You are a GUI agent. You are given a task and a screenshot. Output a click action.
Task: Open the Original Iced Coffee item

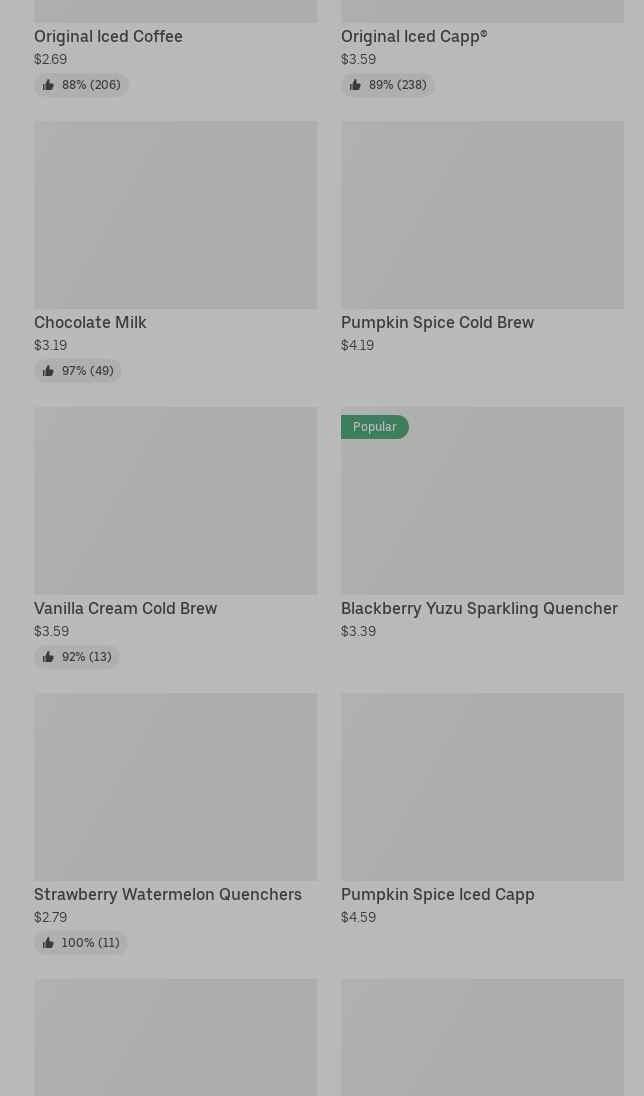108,36
